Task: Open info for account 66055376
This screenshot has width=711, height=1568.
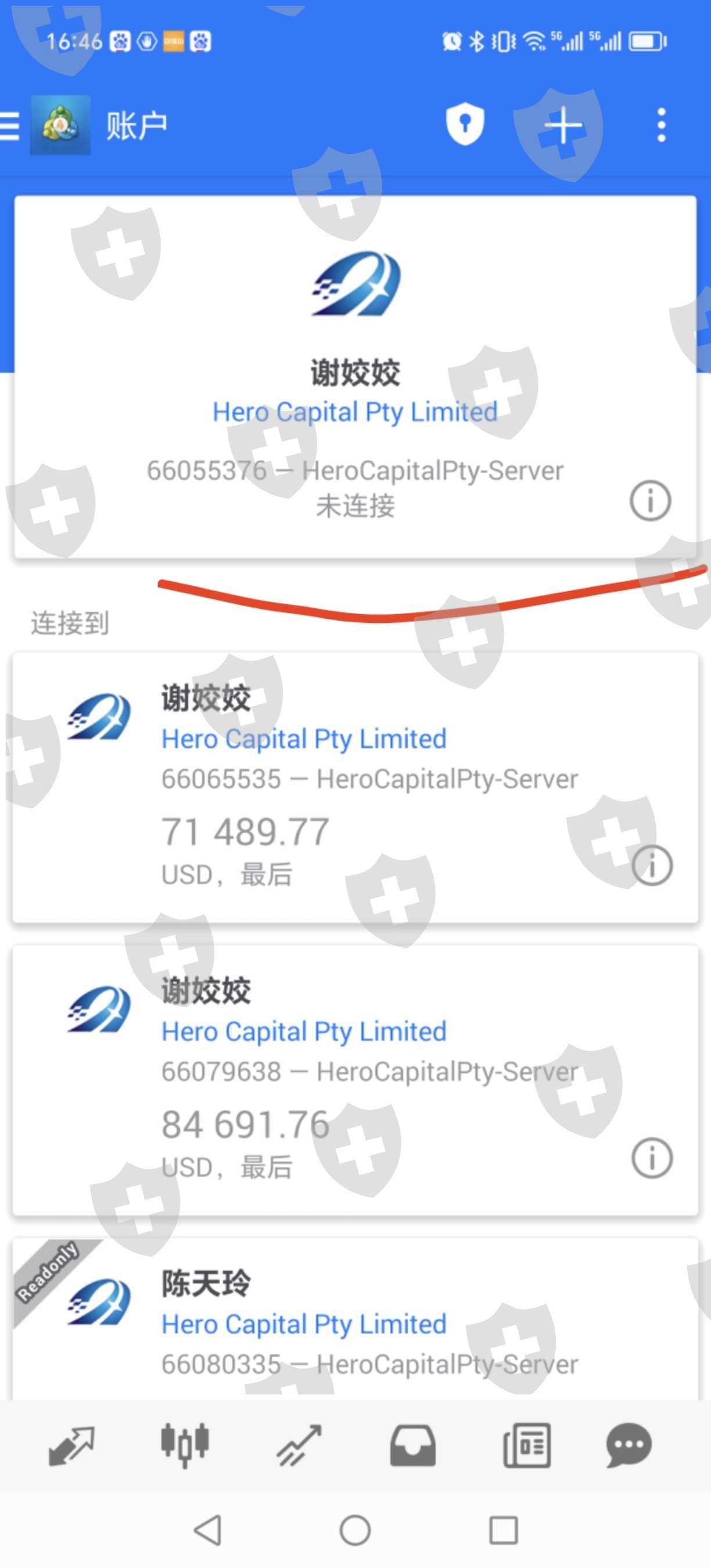Action: tap(650, 501)
